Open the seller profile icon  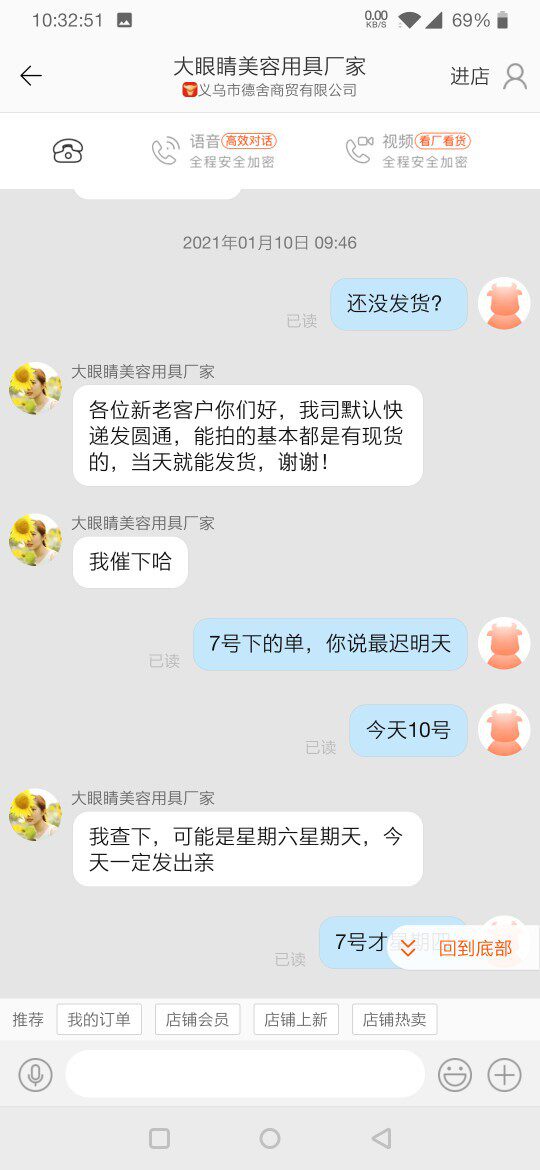click(515, 76)
